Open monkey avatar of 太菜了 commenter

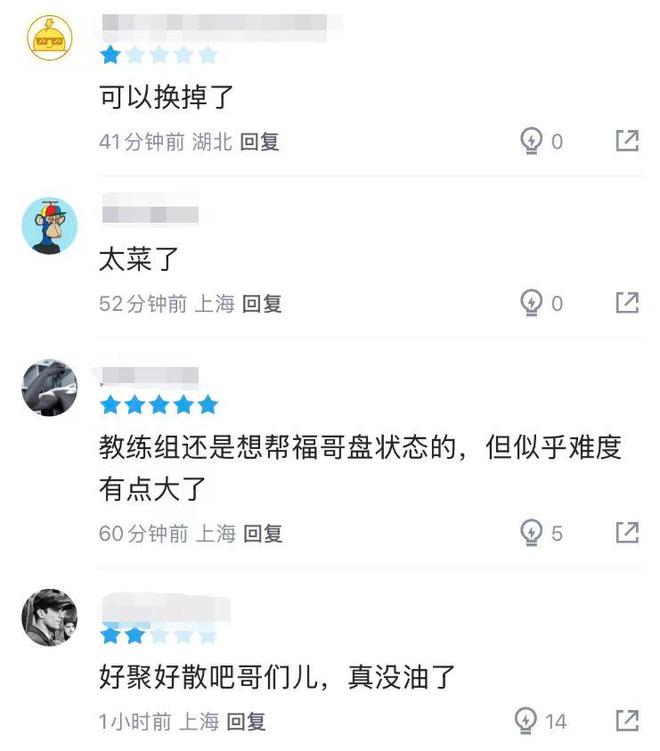click(x=49, y=225)
